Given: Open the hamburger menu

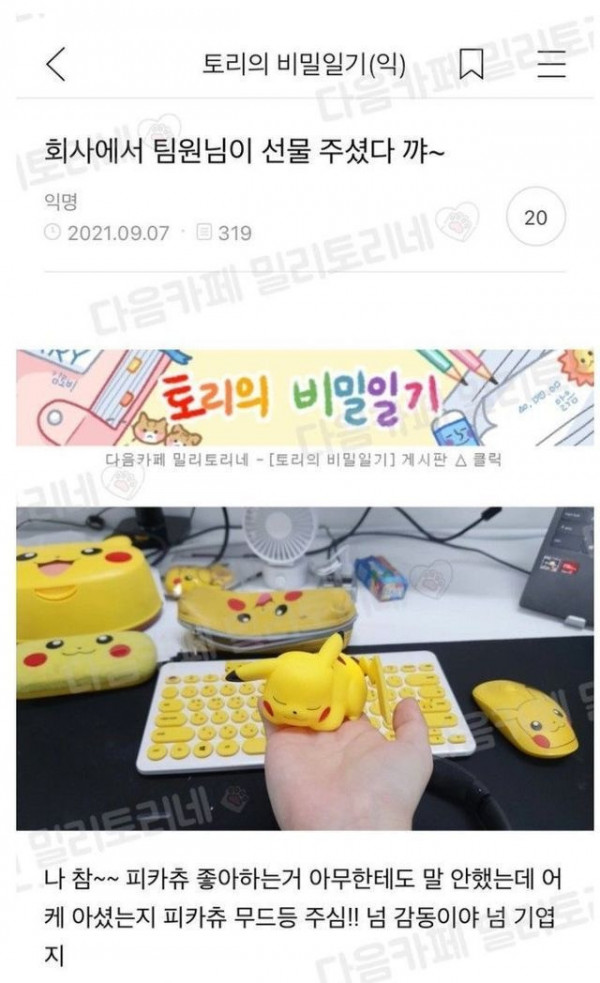Looking at the screenshot, I should [551, 64].
